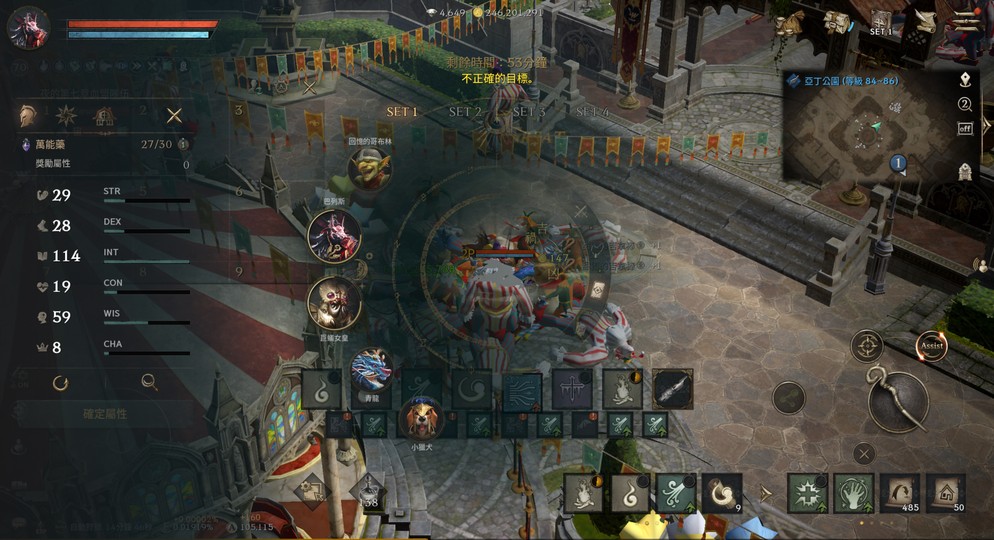Choose the 小獵犬 dog portrait
Viewport: 994px width, 540px height.
coord(421,418)
